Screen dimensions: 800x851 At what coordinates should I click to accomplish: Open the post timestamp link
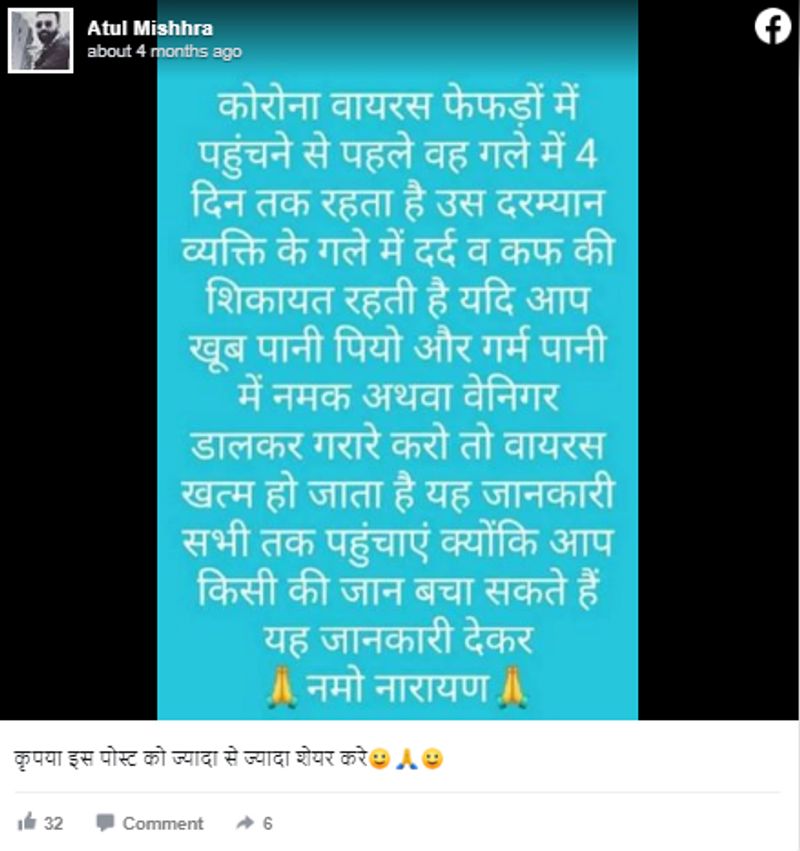[x=164, y=51]
